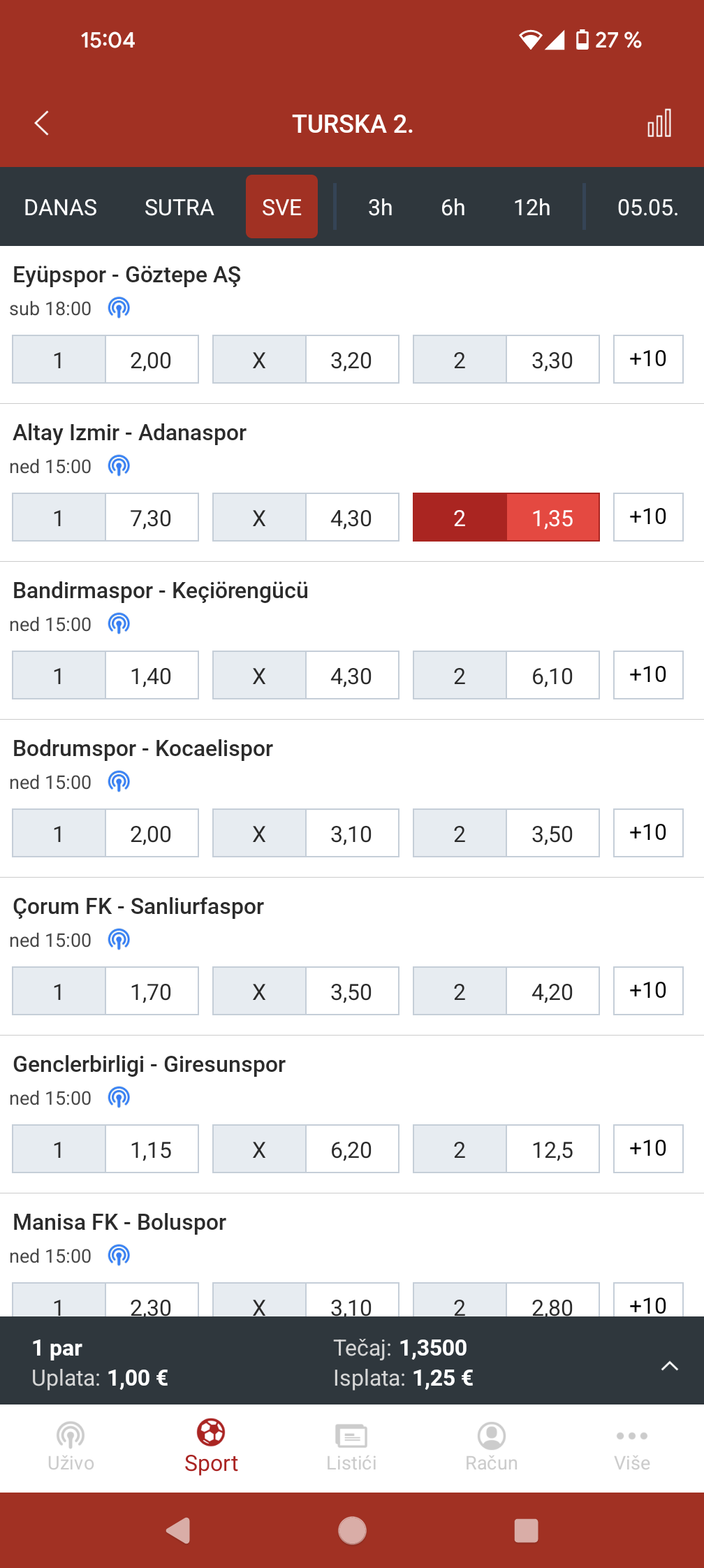Switch to the DANAS filter

pyautogui.click(x=61, y=208)
